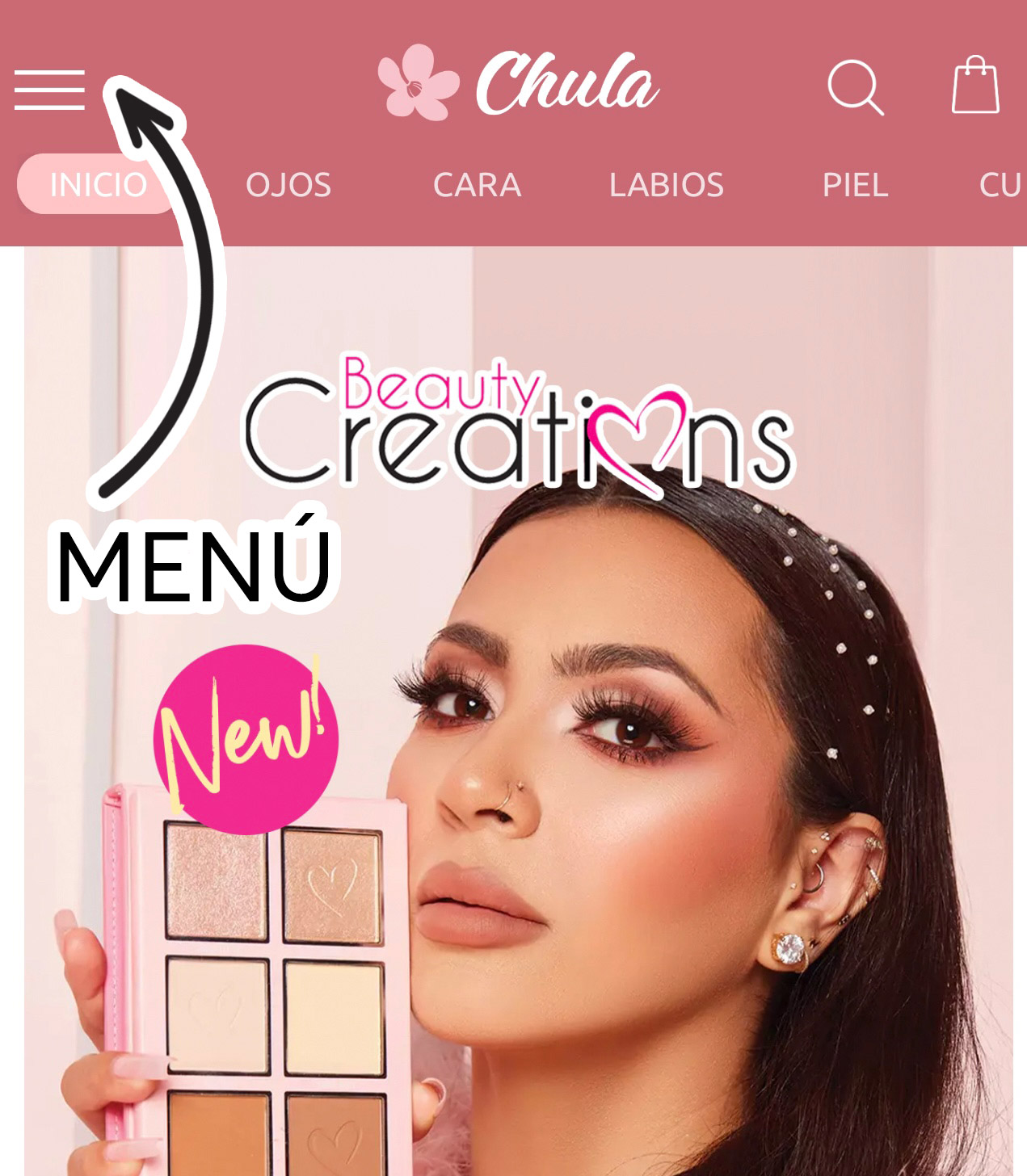Open the PIEL category tab
The image size is (1027, 1176).
pos(855,185)
